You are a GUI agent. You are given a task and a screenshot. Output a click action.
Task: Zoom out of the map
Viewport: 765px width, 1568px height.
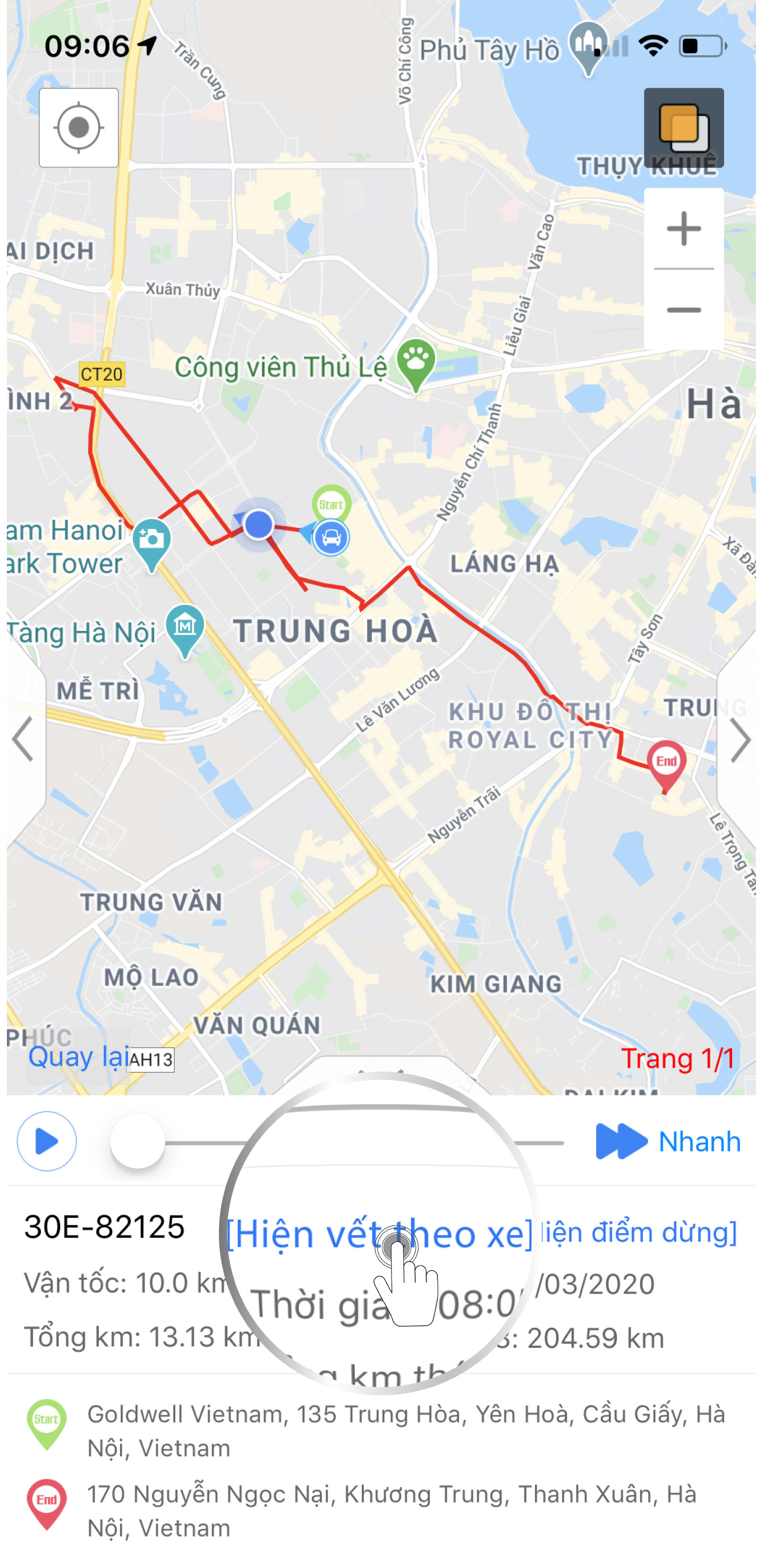(x=683, y=310)
